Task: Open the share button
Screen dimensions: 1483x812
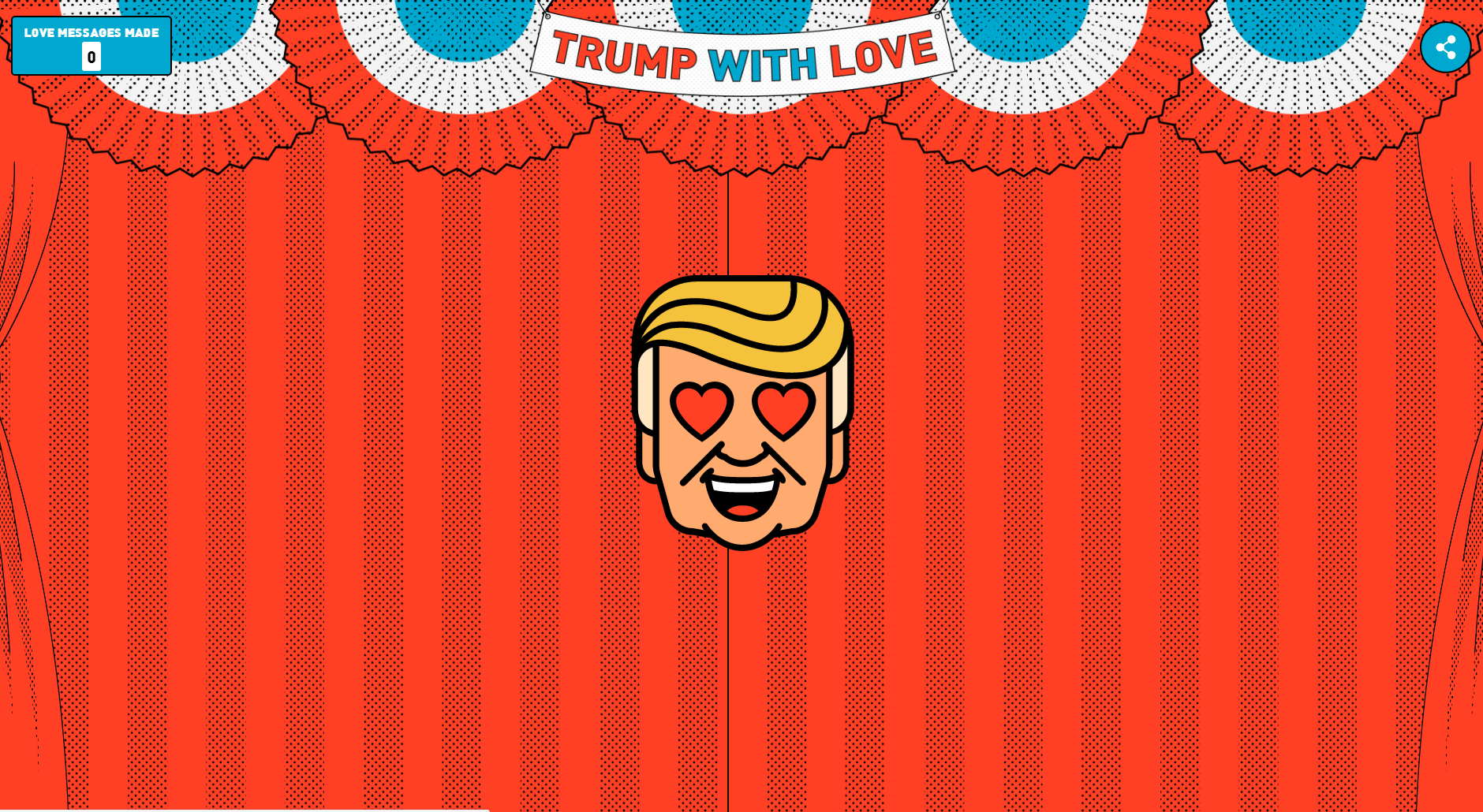Action: [1445, 47]
